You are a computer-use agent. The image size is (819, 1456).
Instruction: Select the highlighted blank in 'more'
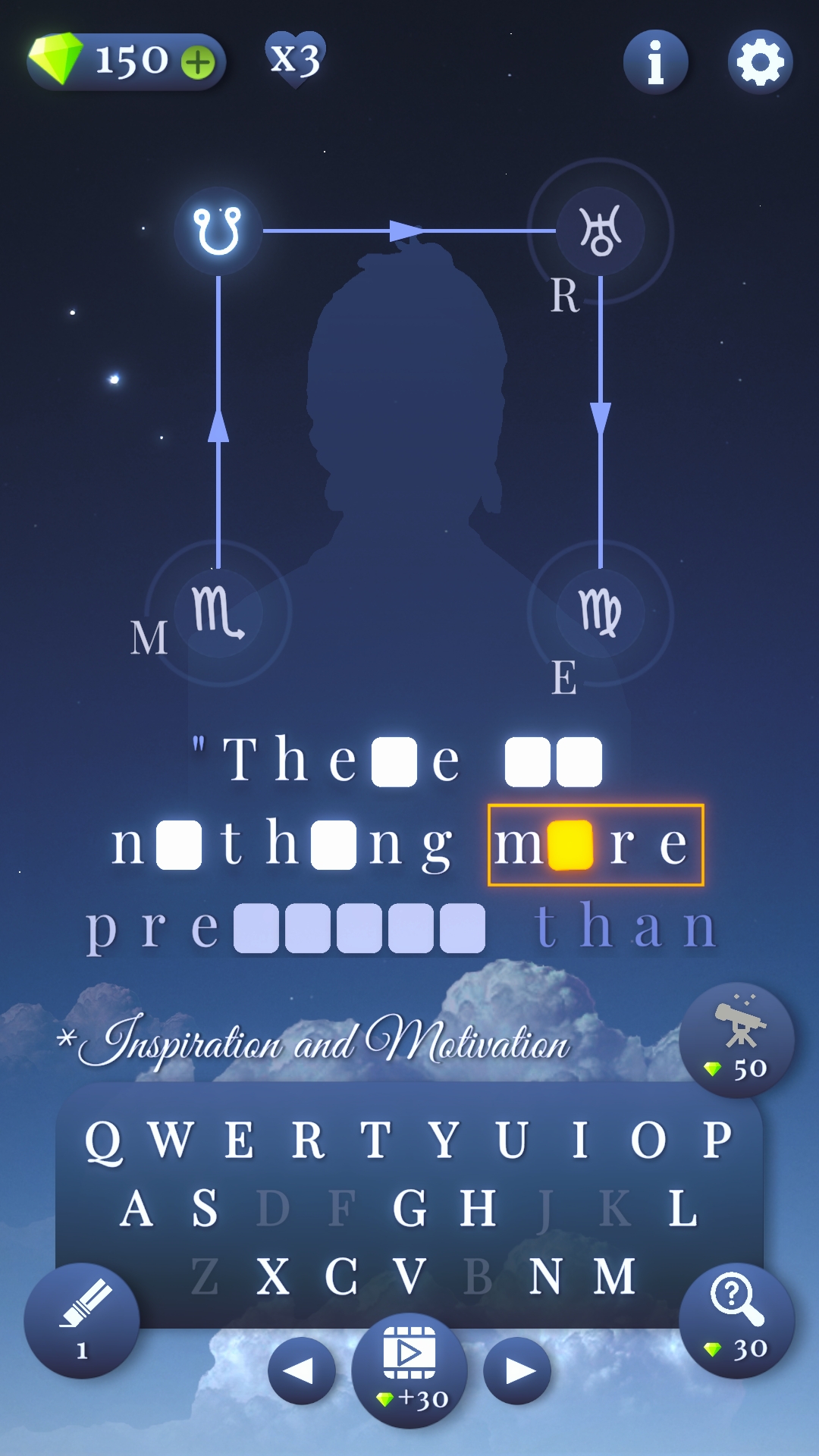click(570, 845)
